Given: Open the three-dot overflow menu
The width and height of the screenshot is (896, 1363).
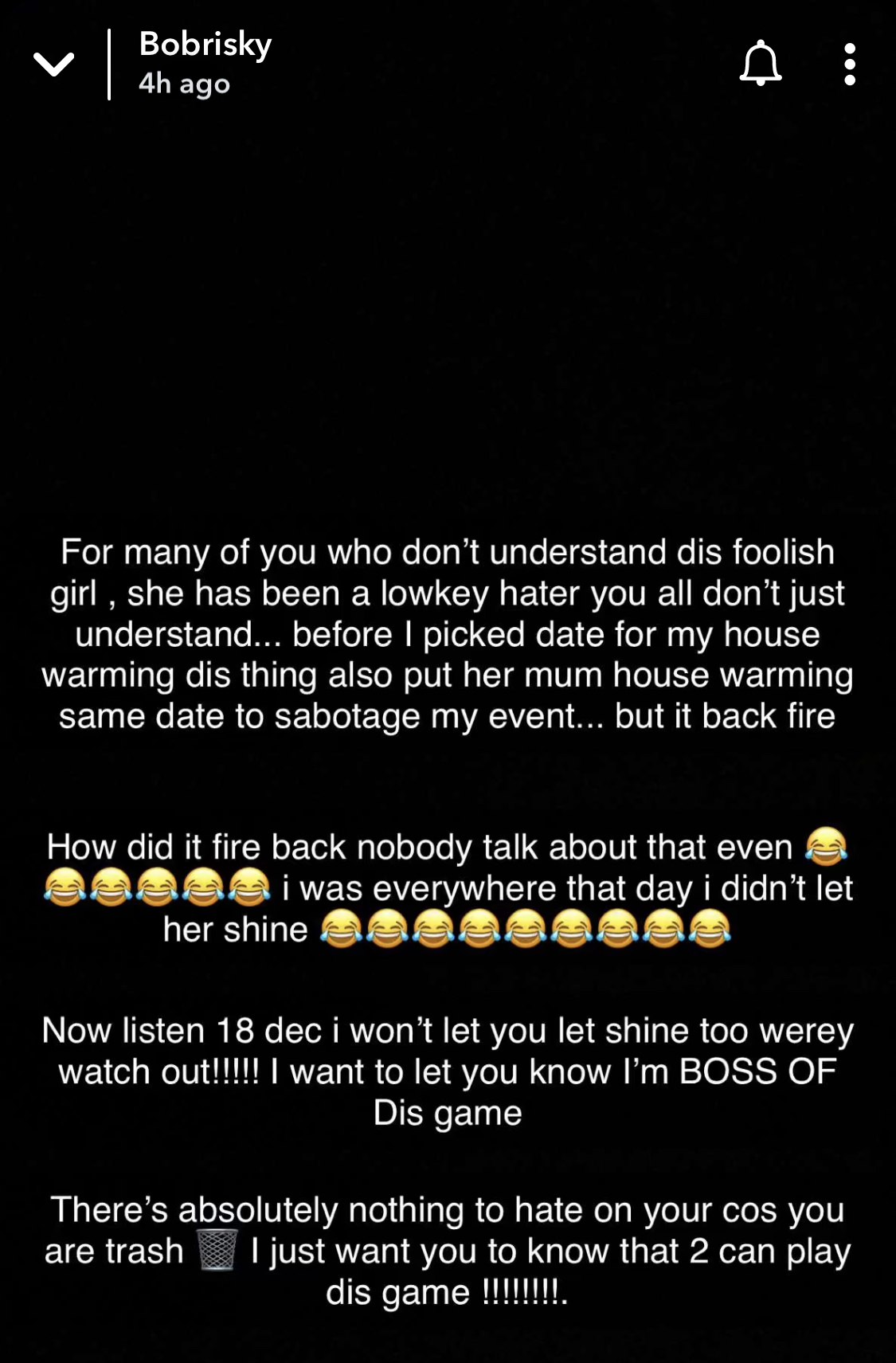Looking at the screenshot, I should 849,65.
